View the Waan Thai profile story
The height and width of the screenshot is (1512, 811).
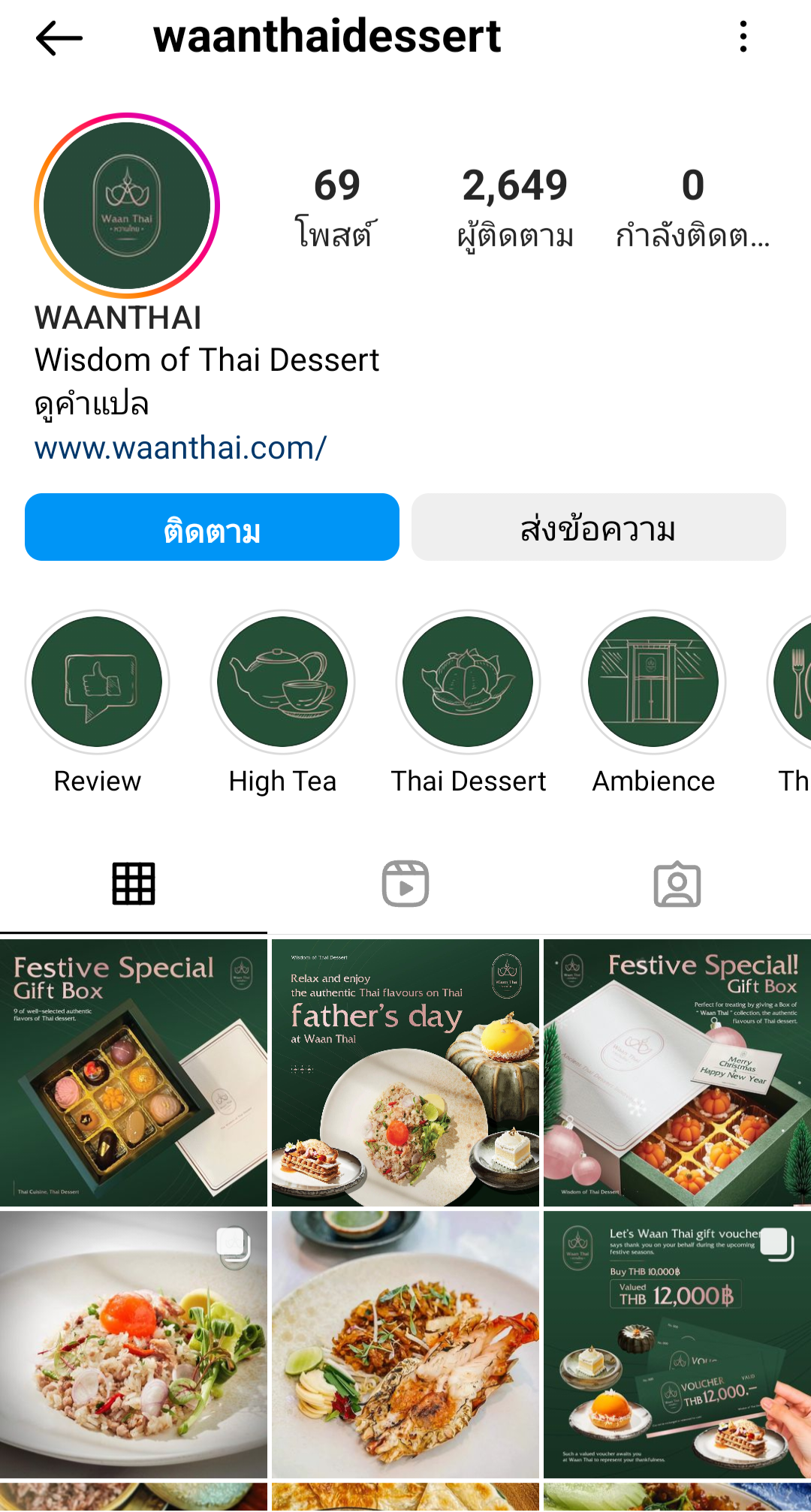pos(127,206)
